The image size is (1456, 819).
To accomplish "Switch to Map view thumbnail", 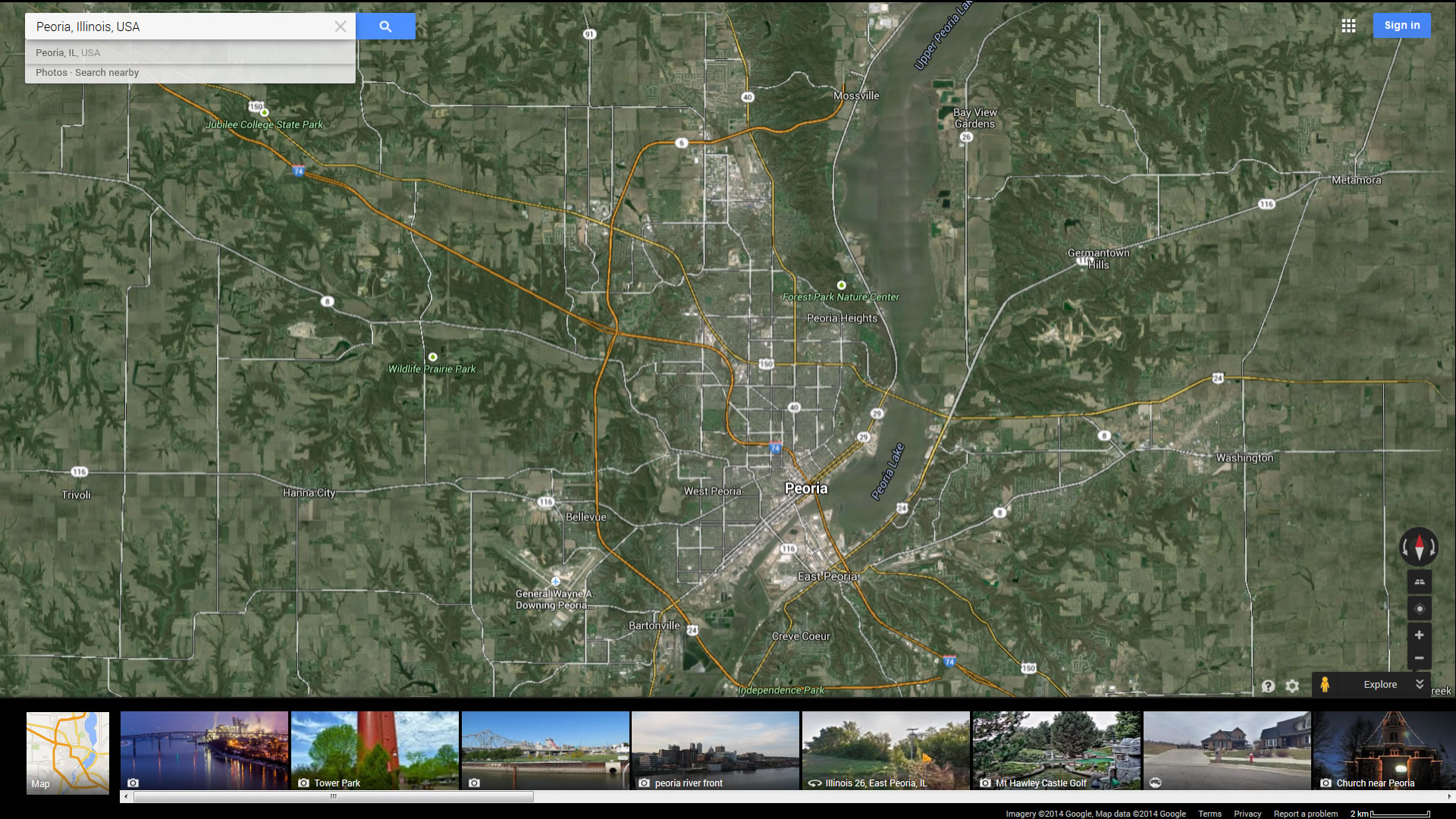I will 67,752.
